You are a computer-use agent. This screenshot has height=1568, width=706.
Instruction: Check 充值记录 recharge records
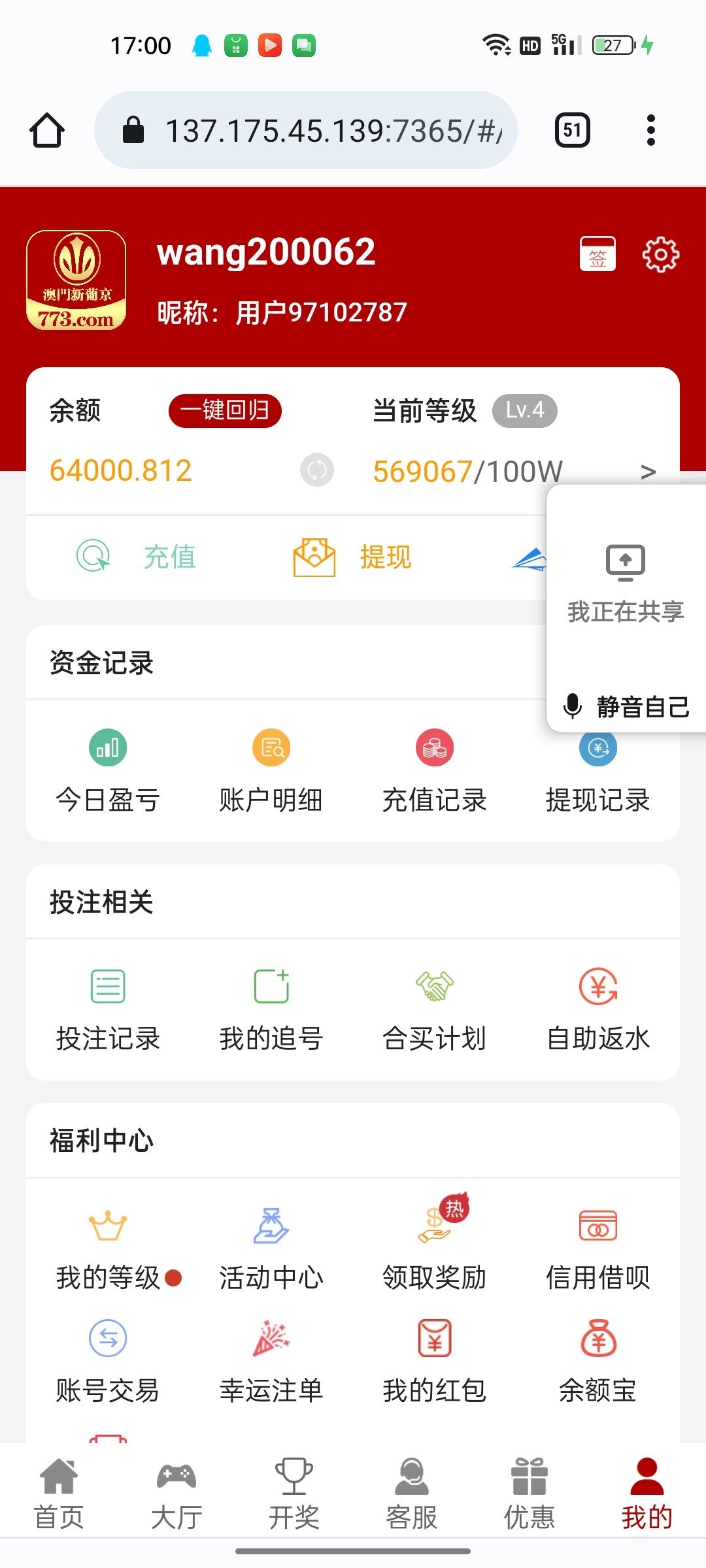(x=435, y=771)
